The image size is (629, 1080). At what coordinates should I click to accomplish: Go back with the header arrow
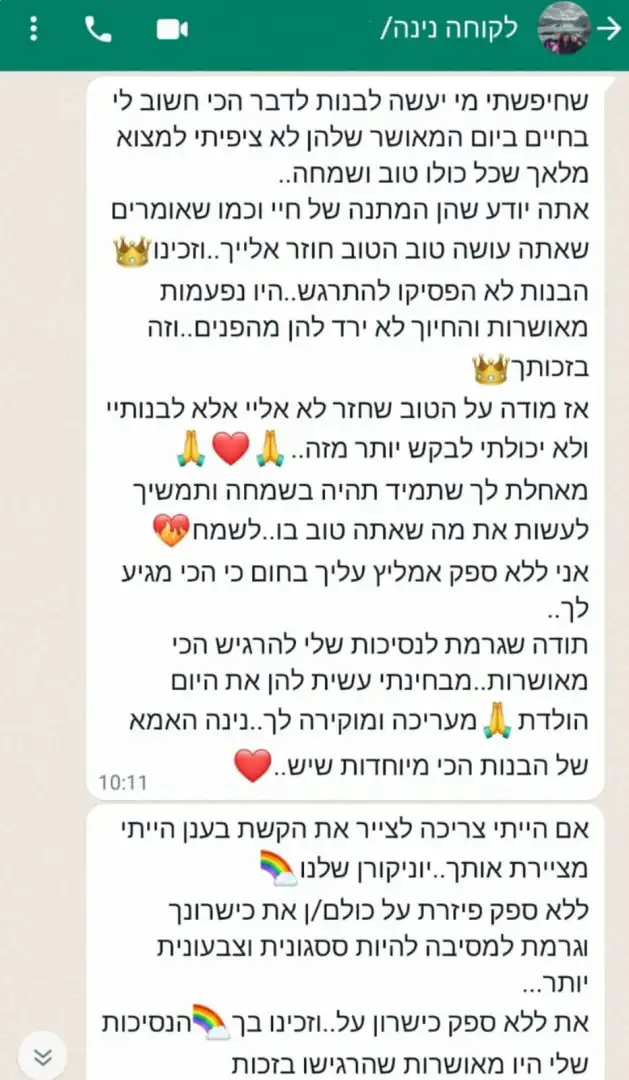tap(608, 29)
